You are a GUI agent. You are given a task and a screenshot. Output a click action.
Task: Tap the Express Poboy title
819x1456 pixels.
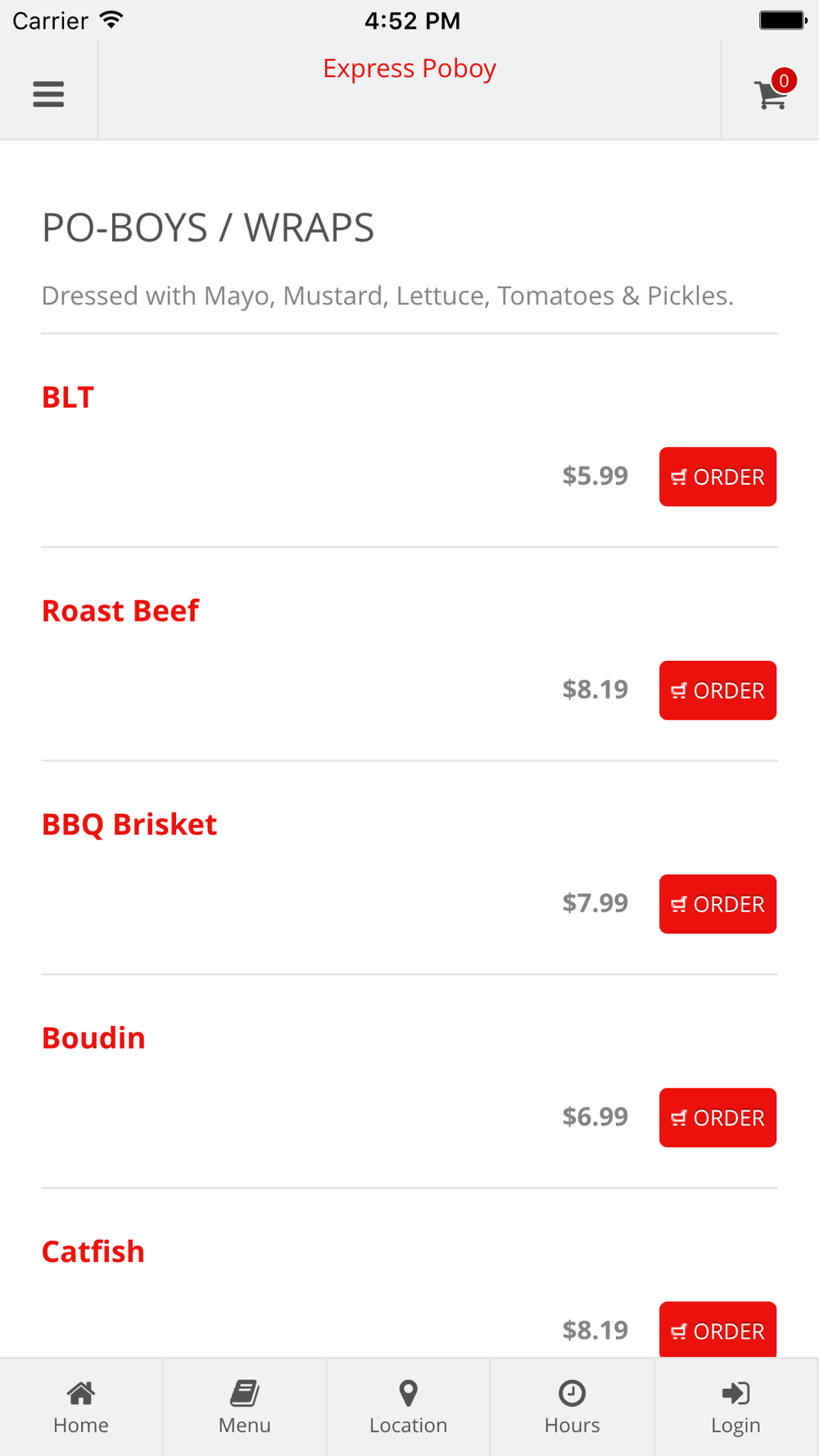click(x=409, y=69)
